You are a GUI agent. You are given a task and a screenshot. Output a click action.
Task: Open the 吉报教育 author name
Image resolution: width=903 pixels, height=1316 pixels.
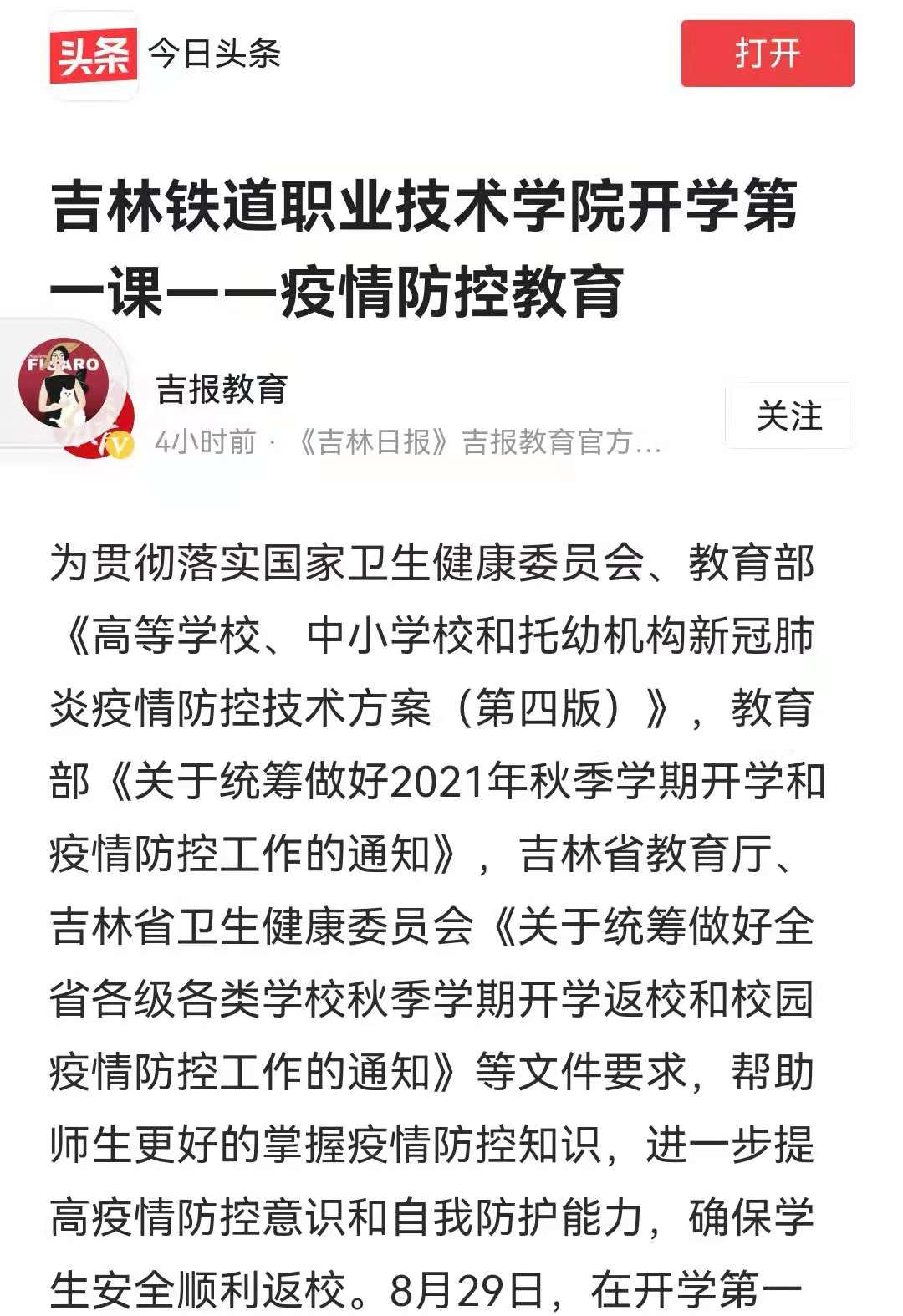tap(222, 390)
